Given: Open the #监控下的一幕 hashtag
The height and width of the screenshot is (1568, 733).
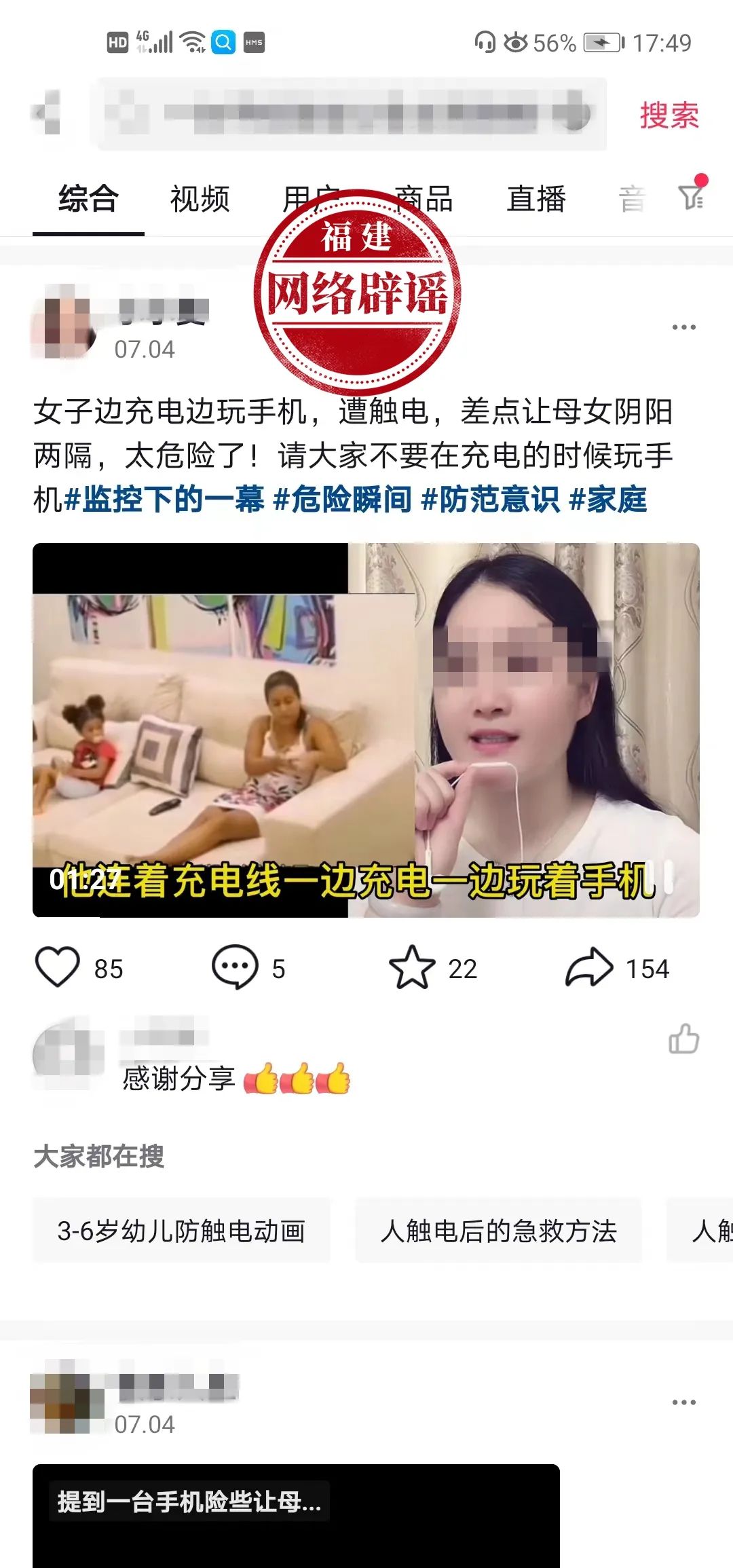Looking at the screenshot, I should (165, 500).
